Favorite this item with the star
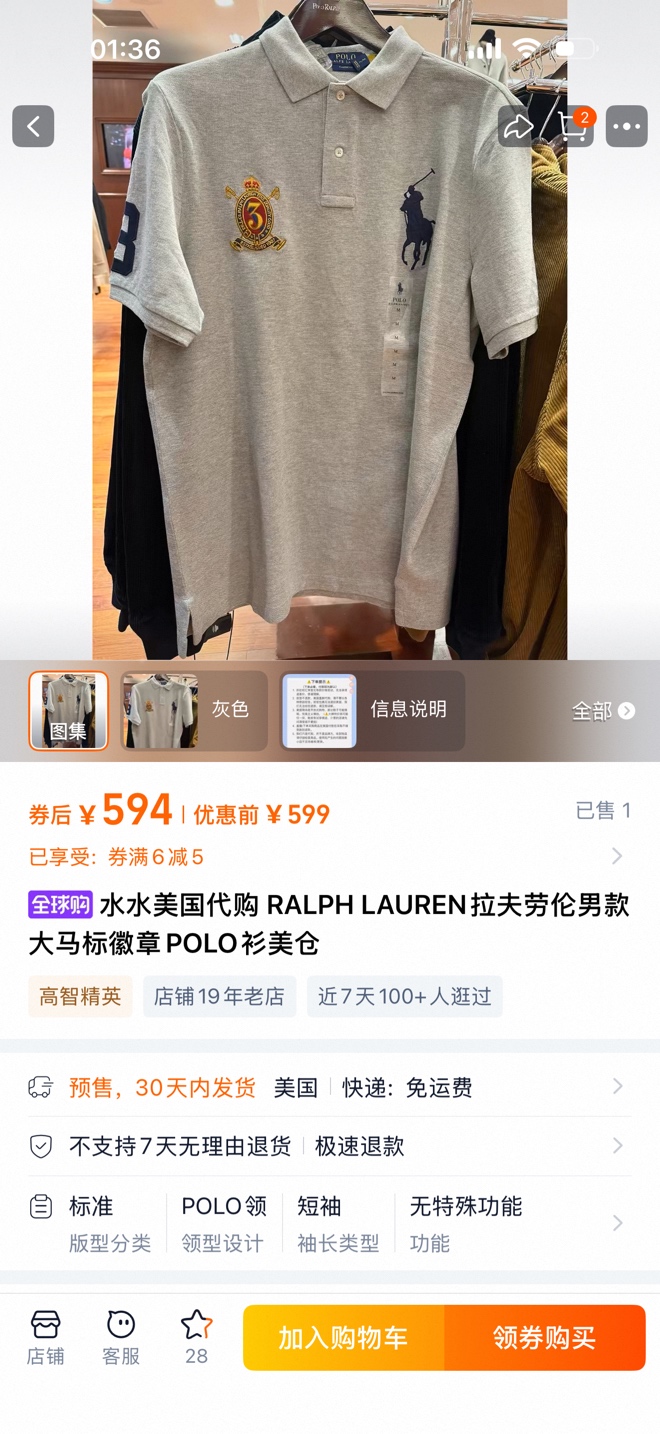Screen dimensions: 660x1434 (196, 1335)
